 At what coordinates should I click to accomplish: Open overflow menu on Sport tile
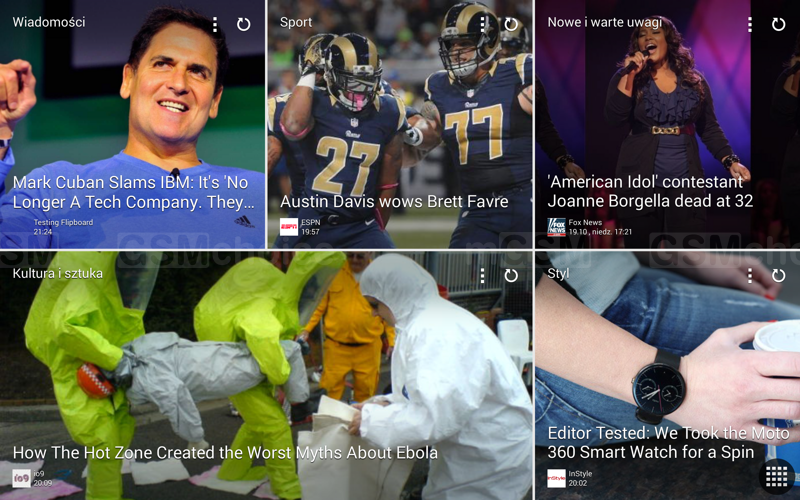[x=482, y=24]
